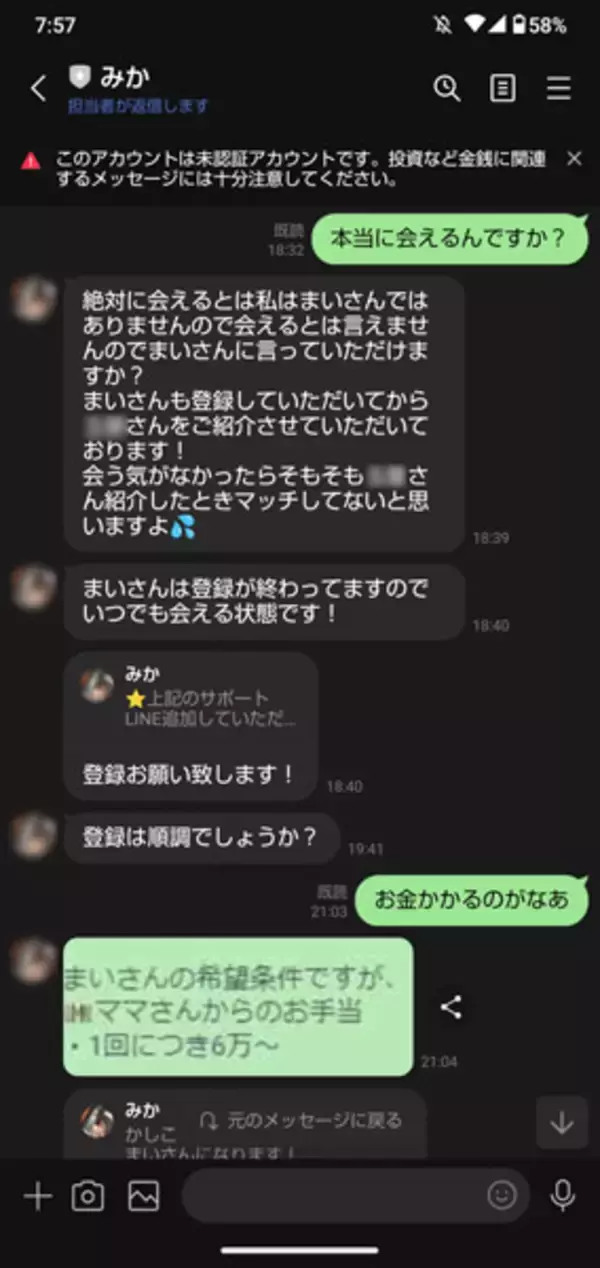Open the chat hamburger menu
This screenshot has height=1268, width=600.
[x=558, y=88]
